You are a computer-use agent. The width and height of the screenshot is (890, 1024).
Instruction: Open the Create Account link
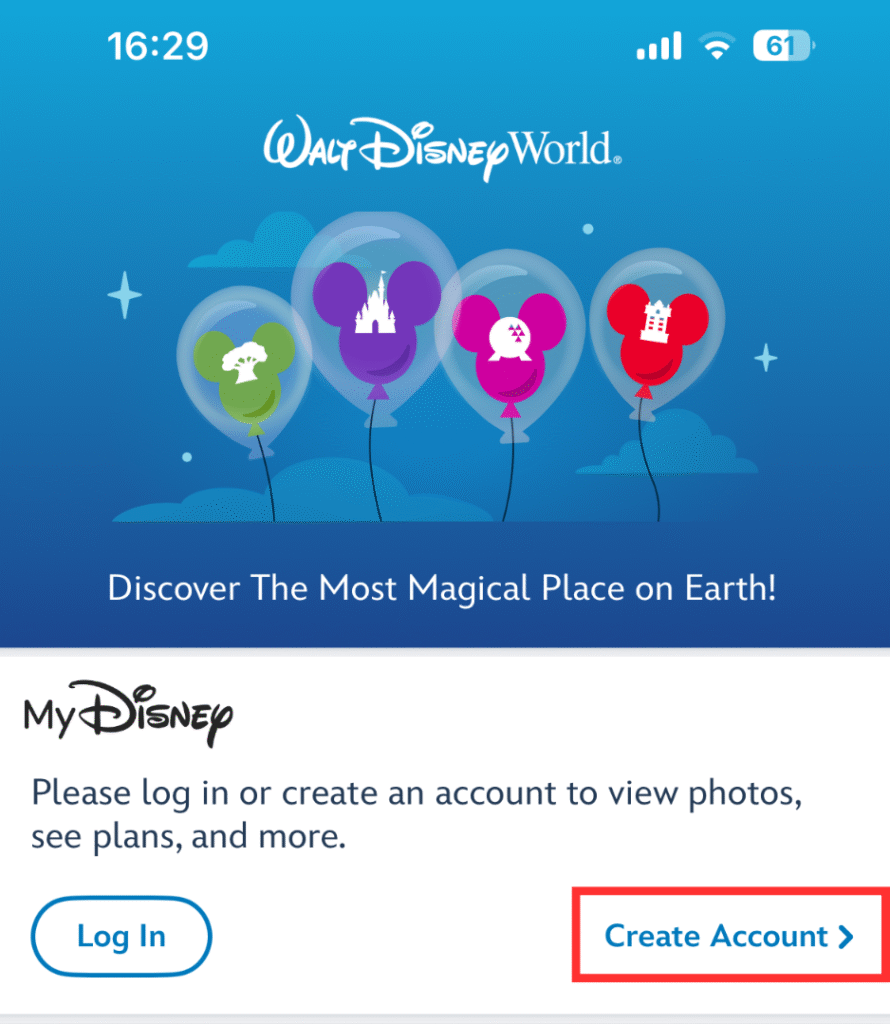coord(729,936)
